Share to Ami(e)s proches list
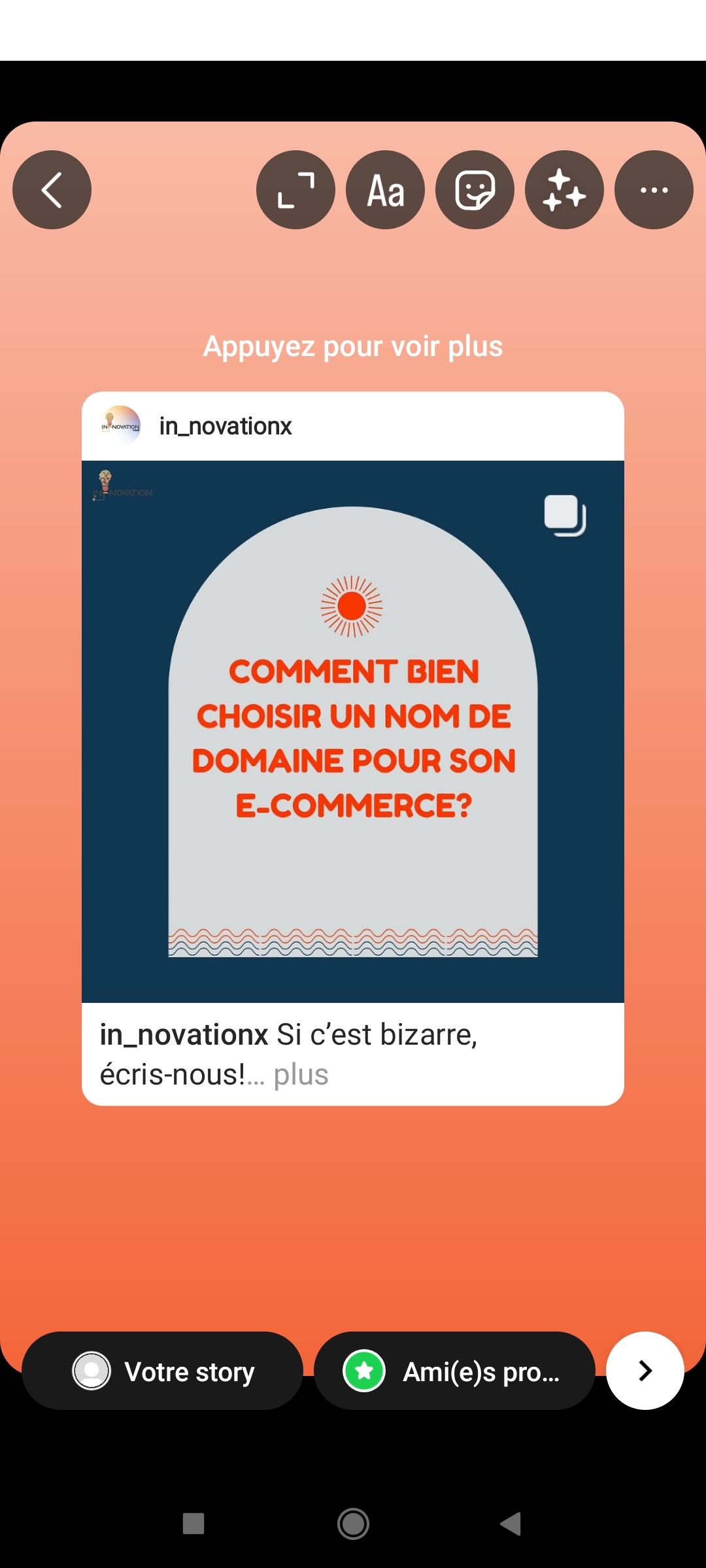The image size is (706, 1568). point(454,1371)
